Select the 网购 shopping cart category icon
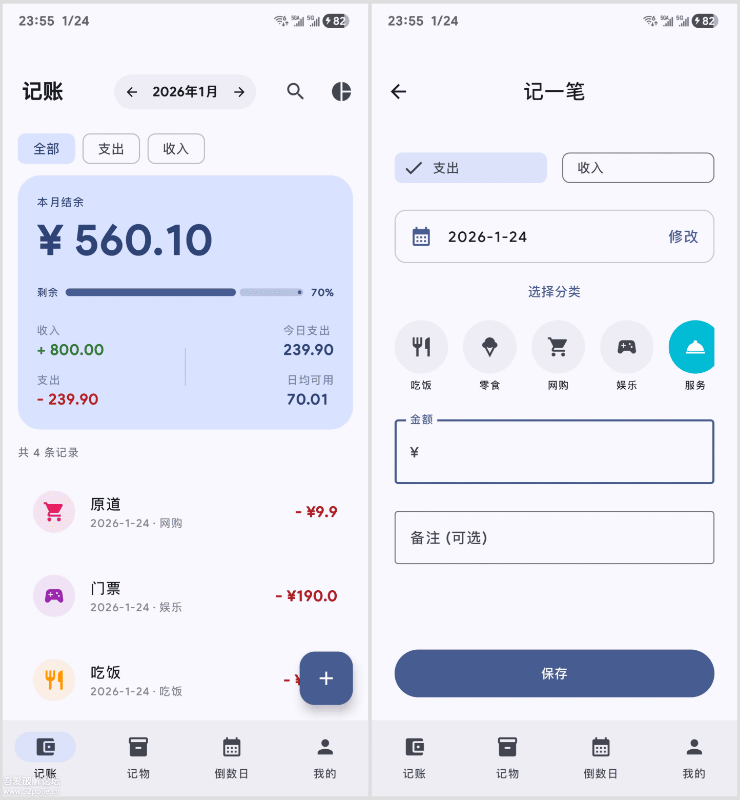Screen dimensions: 740x800 [557, 344]
